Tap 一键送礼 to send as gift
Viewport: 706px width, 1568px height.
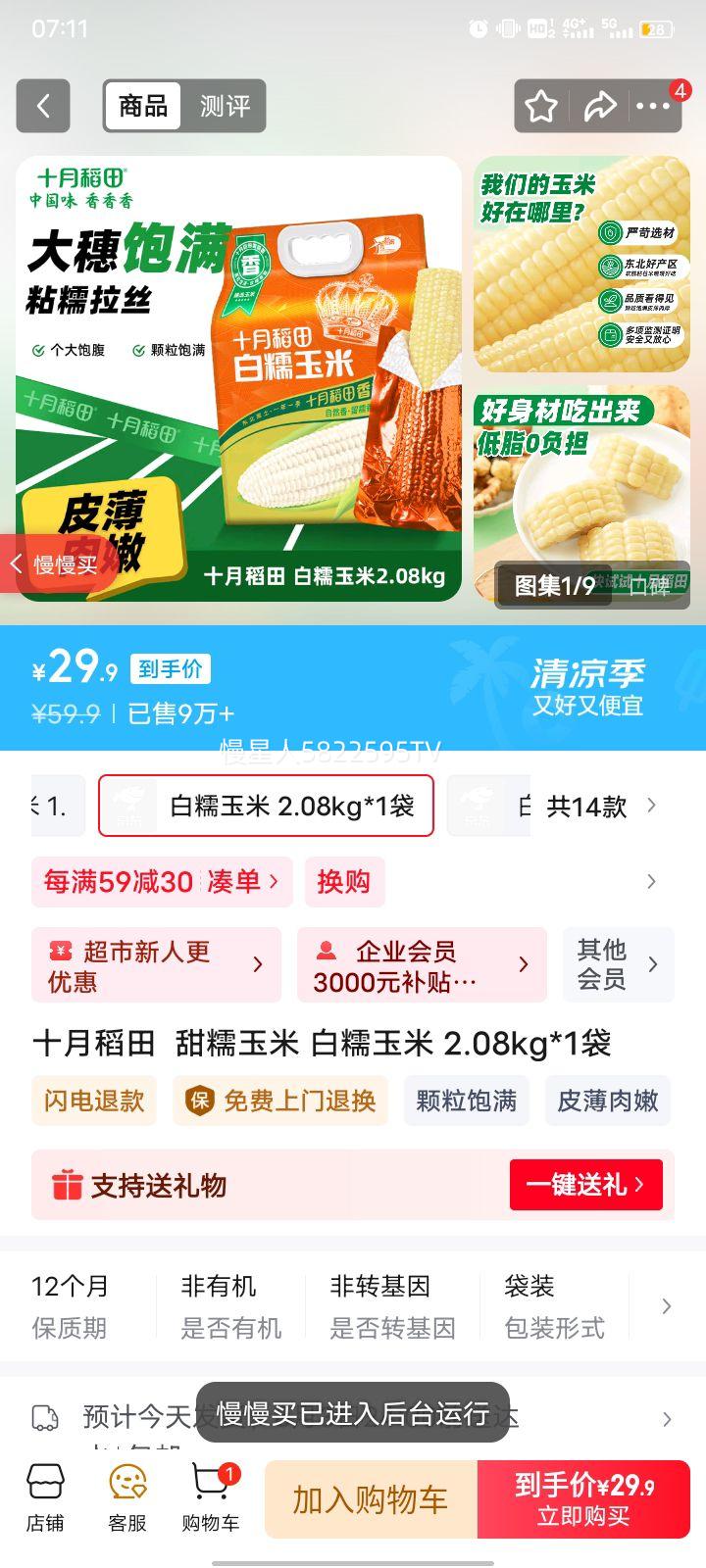tap(586, 1185)
